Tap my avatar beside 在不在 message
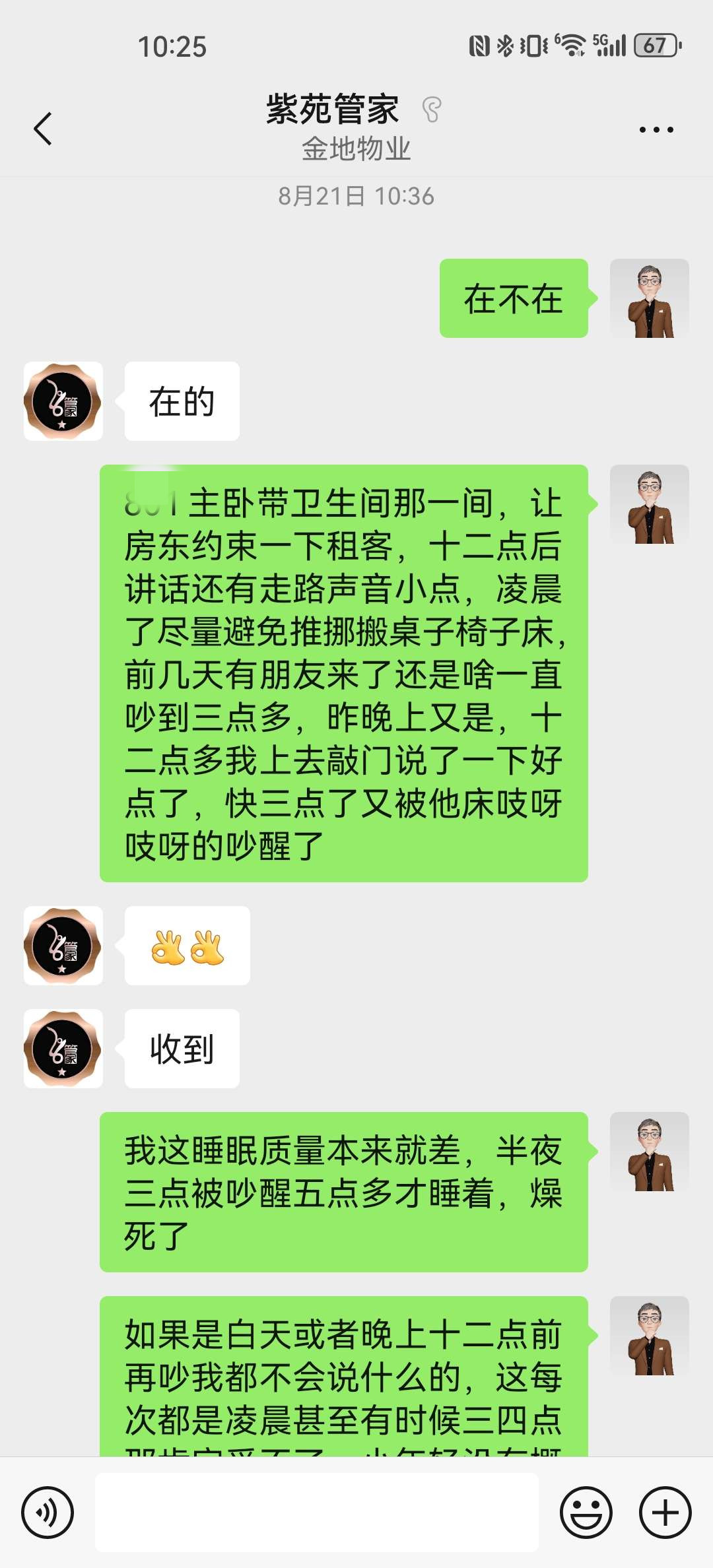This screenshot has width=713, height=1568. pos(649,298)
